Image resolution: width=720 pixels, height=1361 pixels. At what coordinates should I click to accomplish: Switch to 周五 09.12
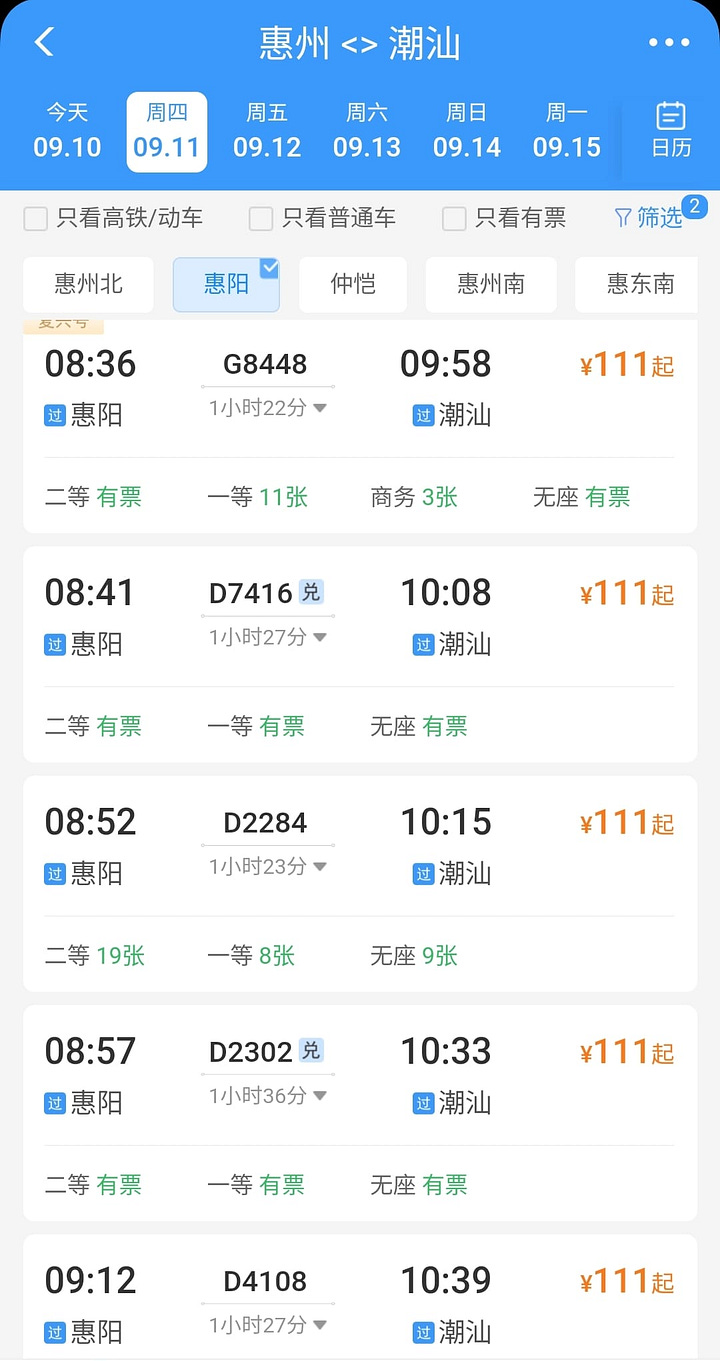click(x=267, y=132)
